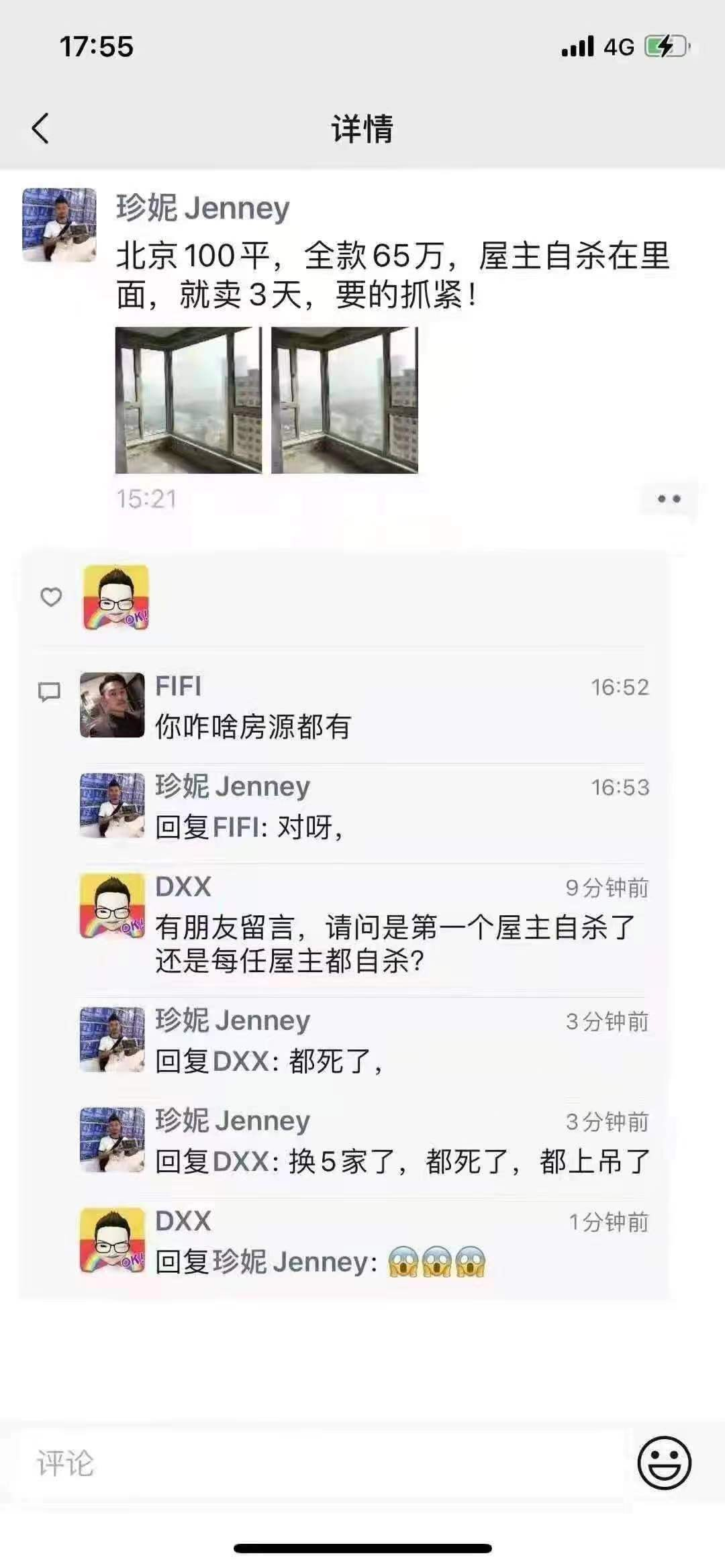The width and height of the screenshot is (725, 1568).
Task: Tap the 评论 comment input field
Action: pos(322,1463)
